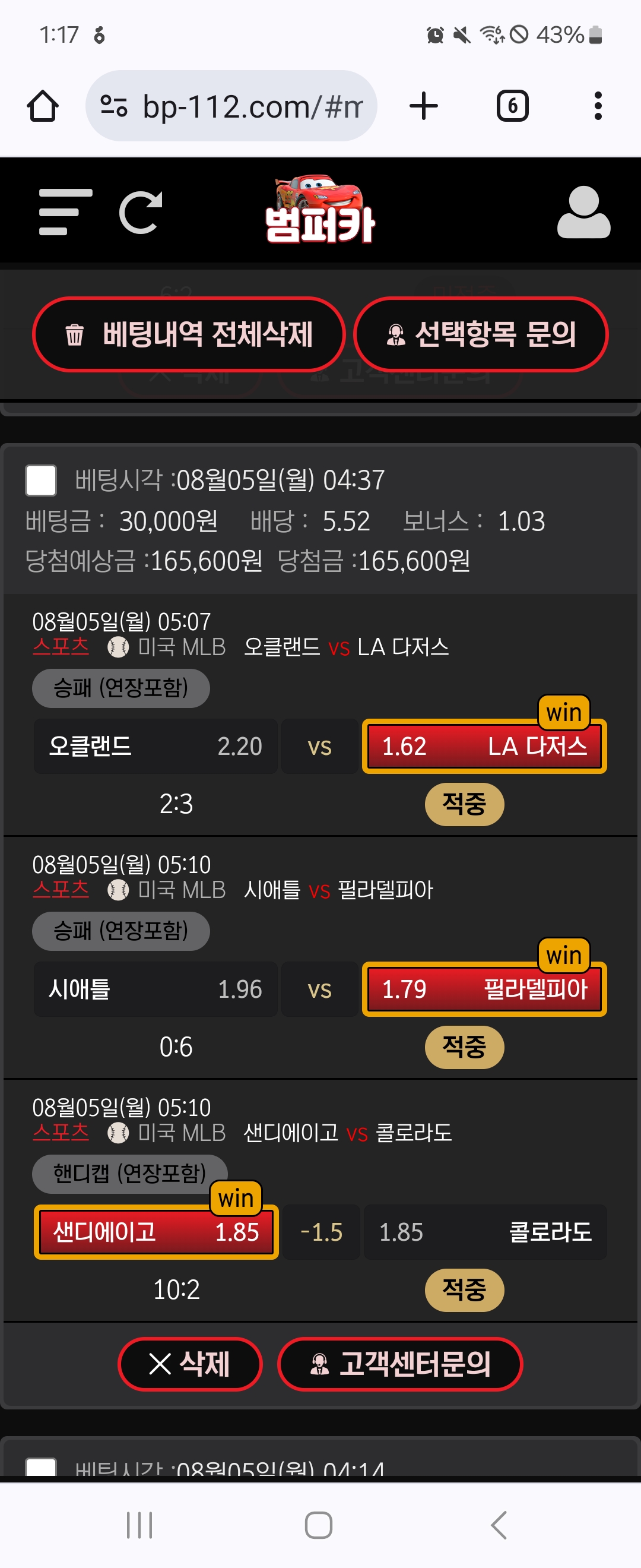Screen dimensions: 641x1568
Task: Tap 선택항목 문의 button
Action: pyautogui.click(x=480, y=335)
